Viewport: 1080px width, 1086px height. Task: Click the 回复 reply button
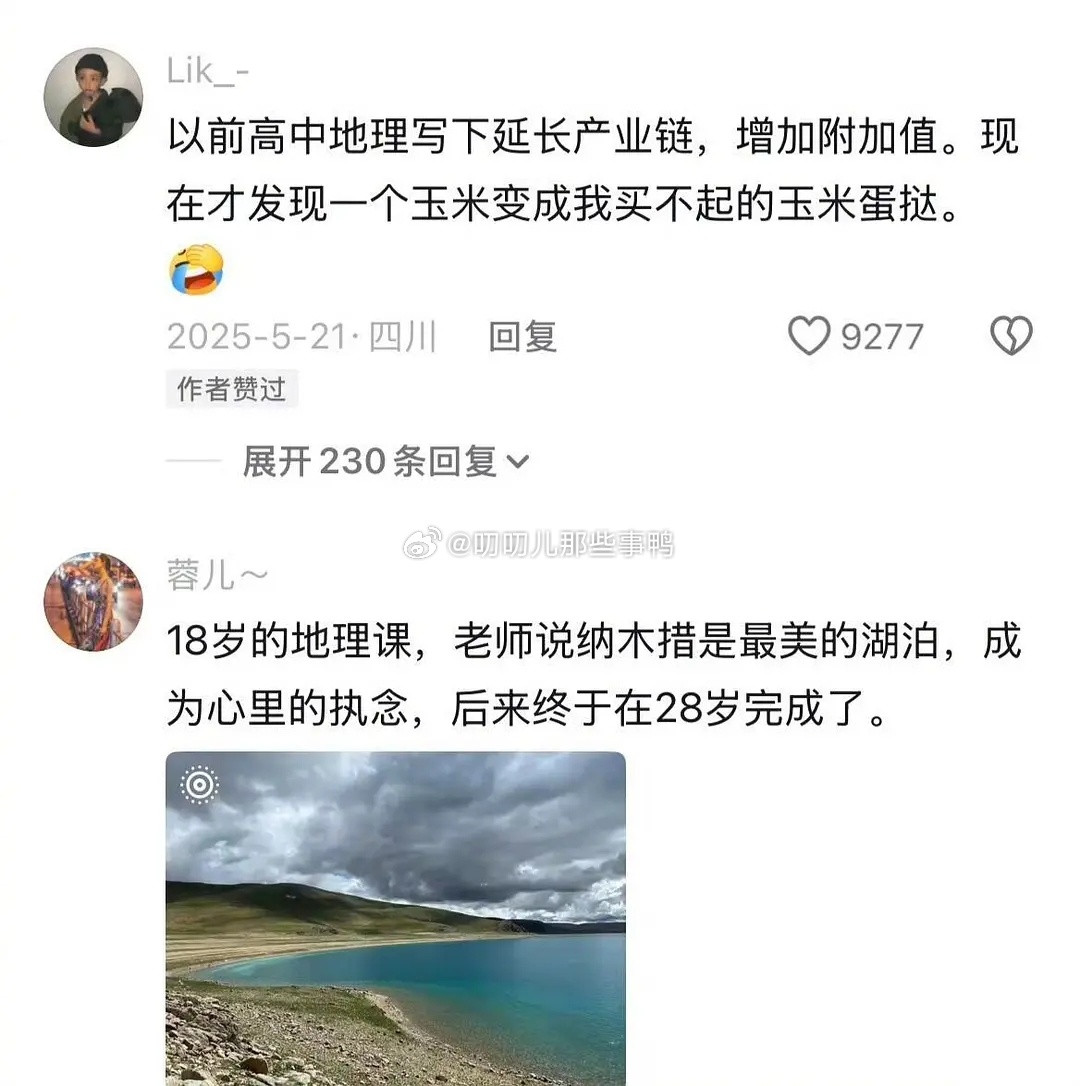pyautogui.click(x=521, y=337)
